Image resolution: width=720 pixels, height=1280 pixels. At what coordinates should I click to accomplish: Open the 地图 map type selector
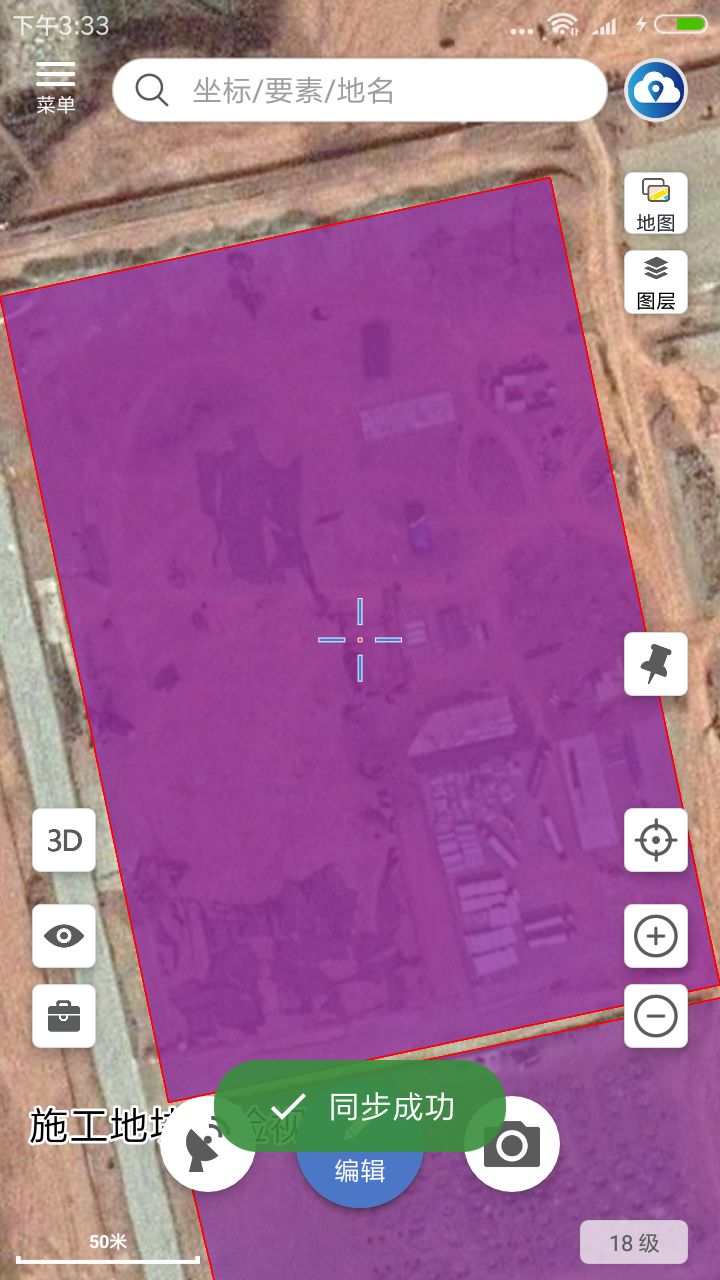point(656,204)
